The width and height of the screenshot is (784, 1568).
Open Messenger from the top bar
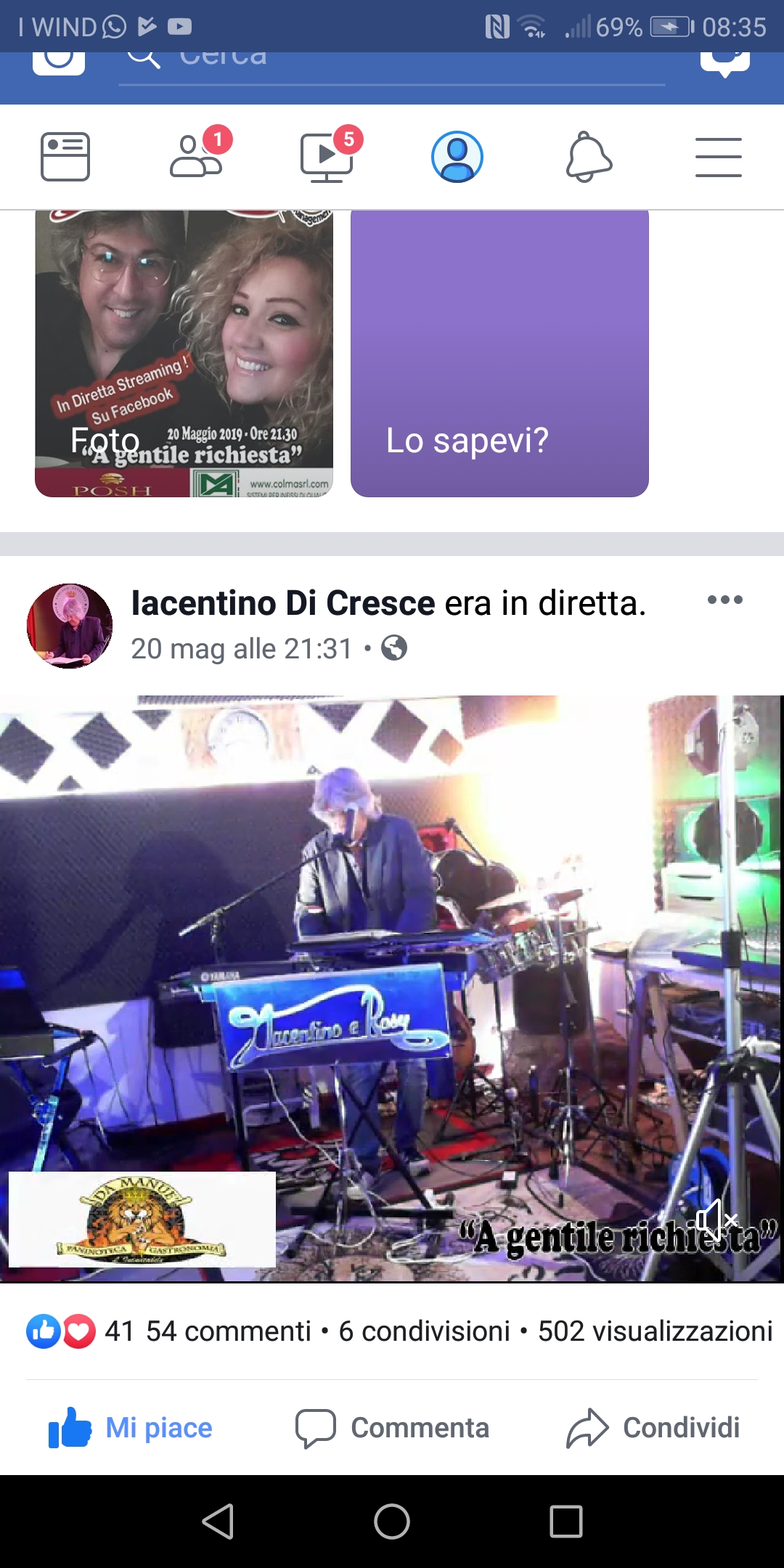point(724,65)
